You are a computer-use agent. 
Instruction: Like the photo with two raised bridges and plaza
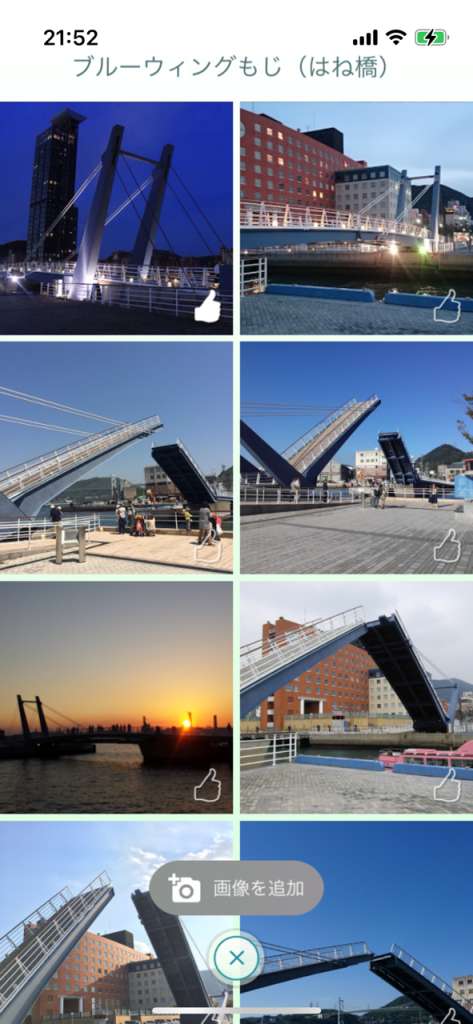coord(448,546)
